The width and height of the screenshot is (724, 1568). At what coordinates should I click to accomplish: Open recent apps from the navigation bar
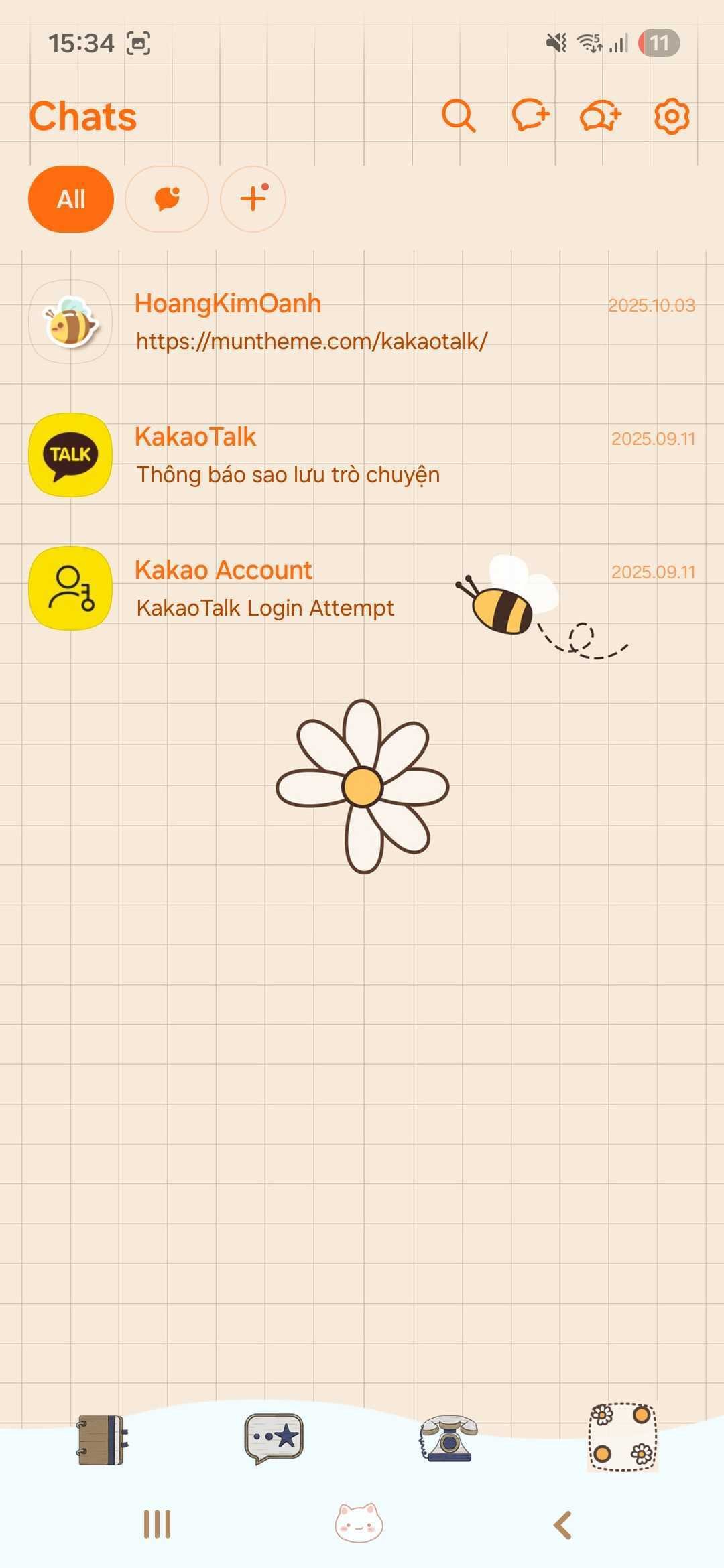click(x=158, y=1525)
